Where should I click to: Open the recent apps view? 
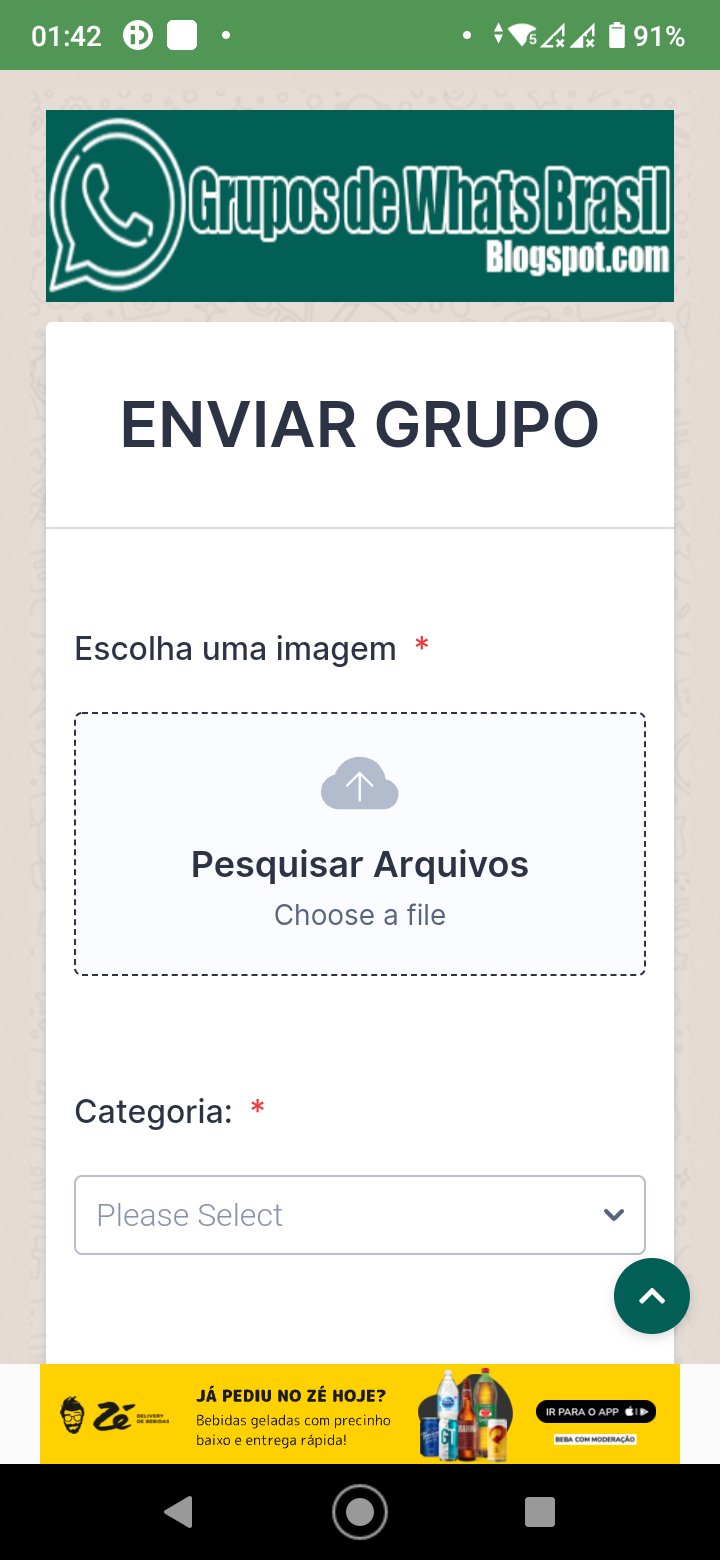(x=540, y=1512)
